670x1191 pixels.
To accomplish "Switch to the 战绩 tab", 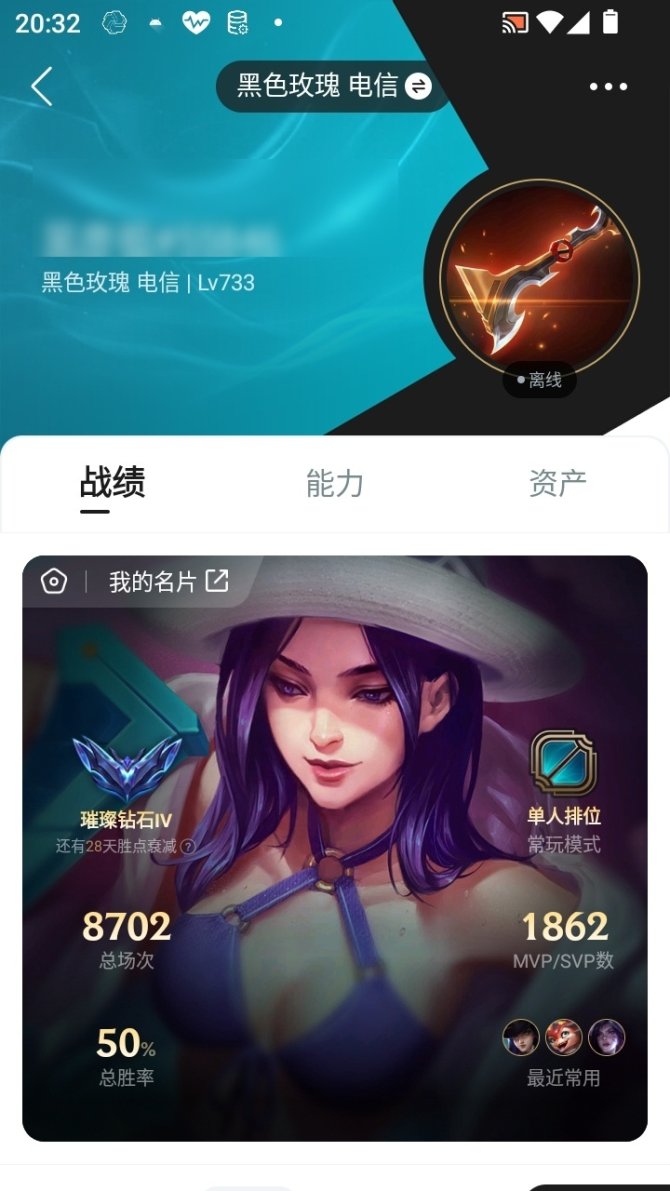I will pos(112,484).
